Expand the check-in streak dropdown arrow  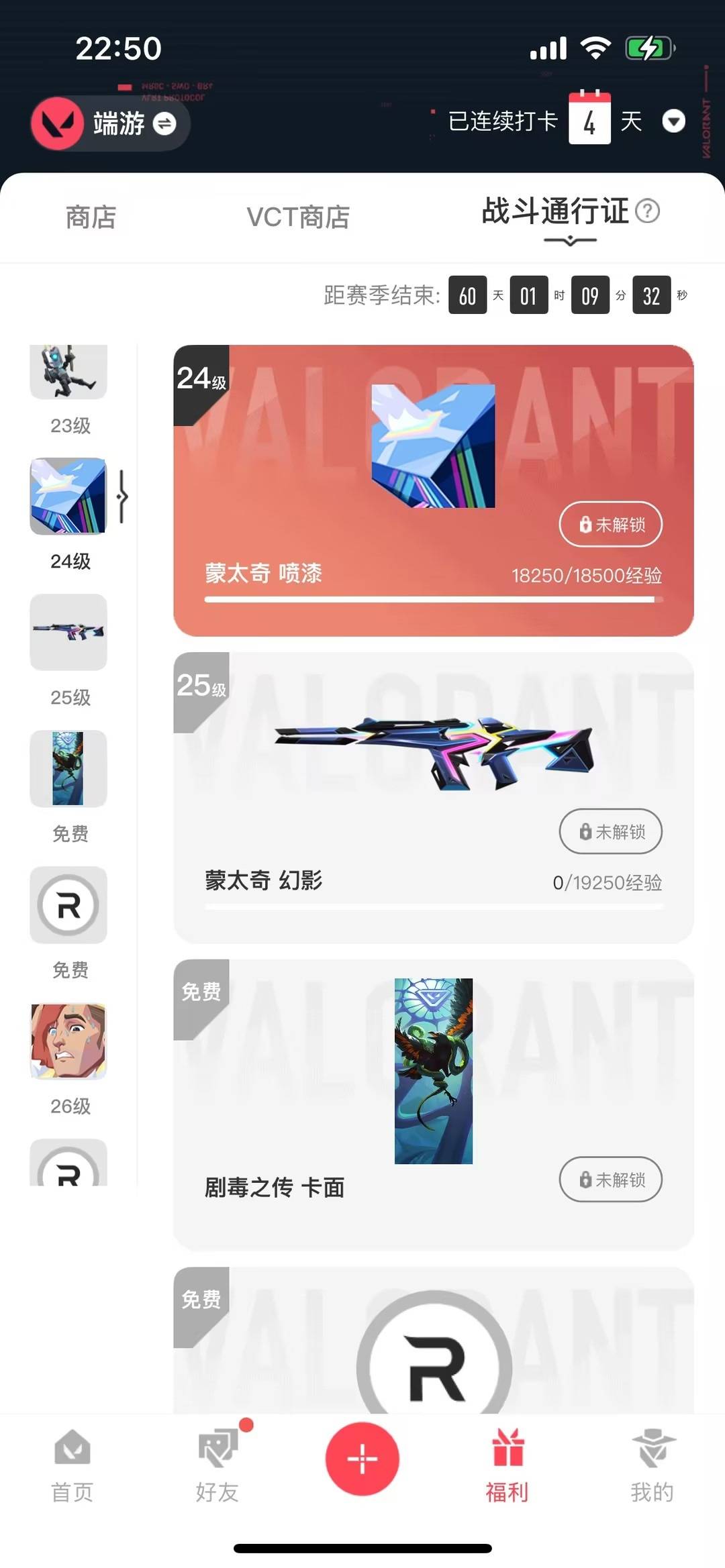pyautogui.click(x=673, y=121)
